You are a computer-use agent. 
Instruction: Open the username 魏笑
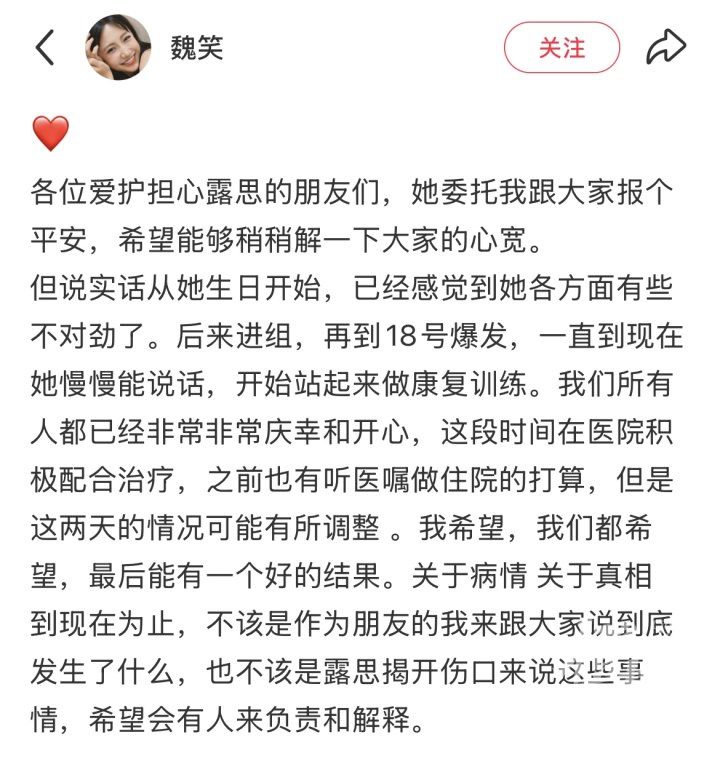[x=195, y=48]
